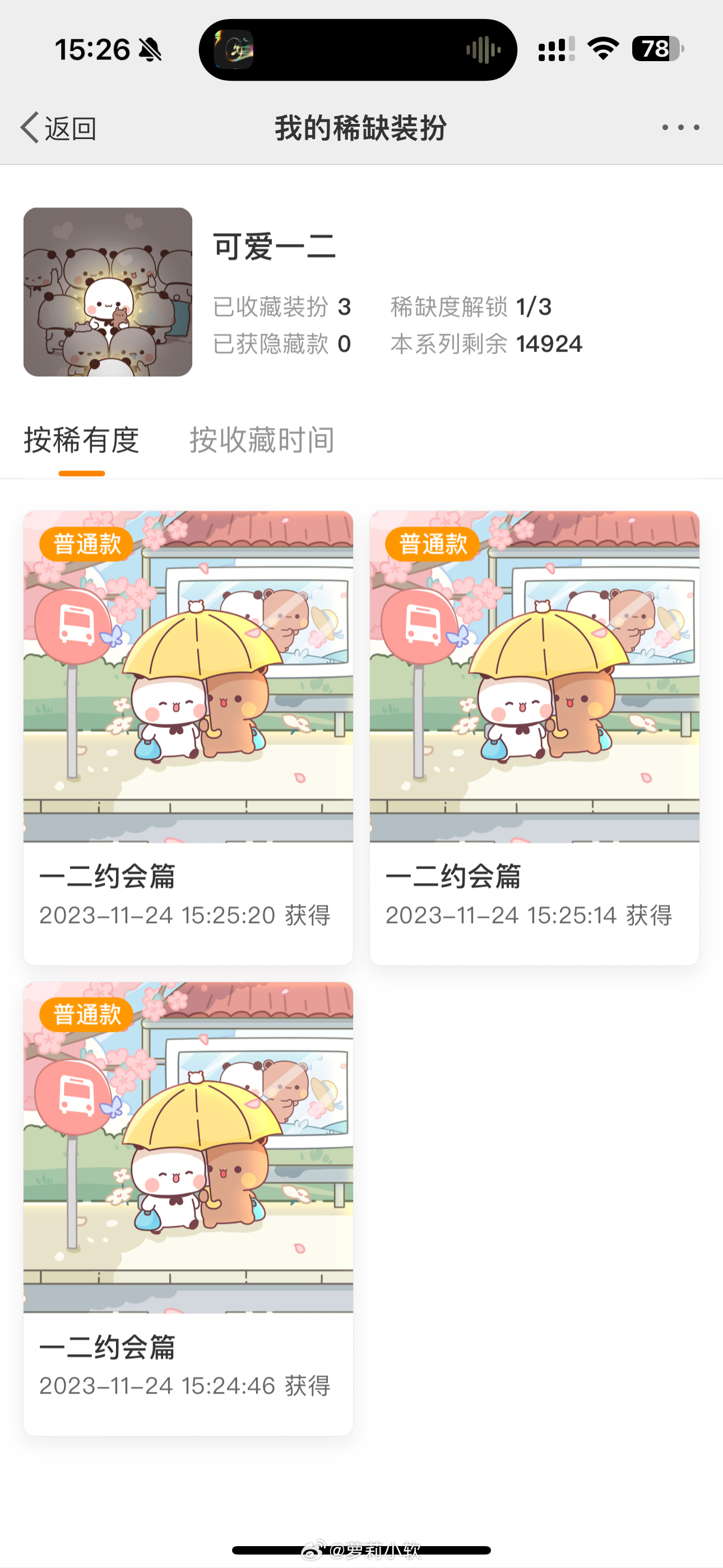Switch to the 按收藏时间 tab

coord(262,440)
